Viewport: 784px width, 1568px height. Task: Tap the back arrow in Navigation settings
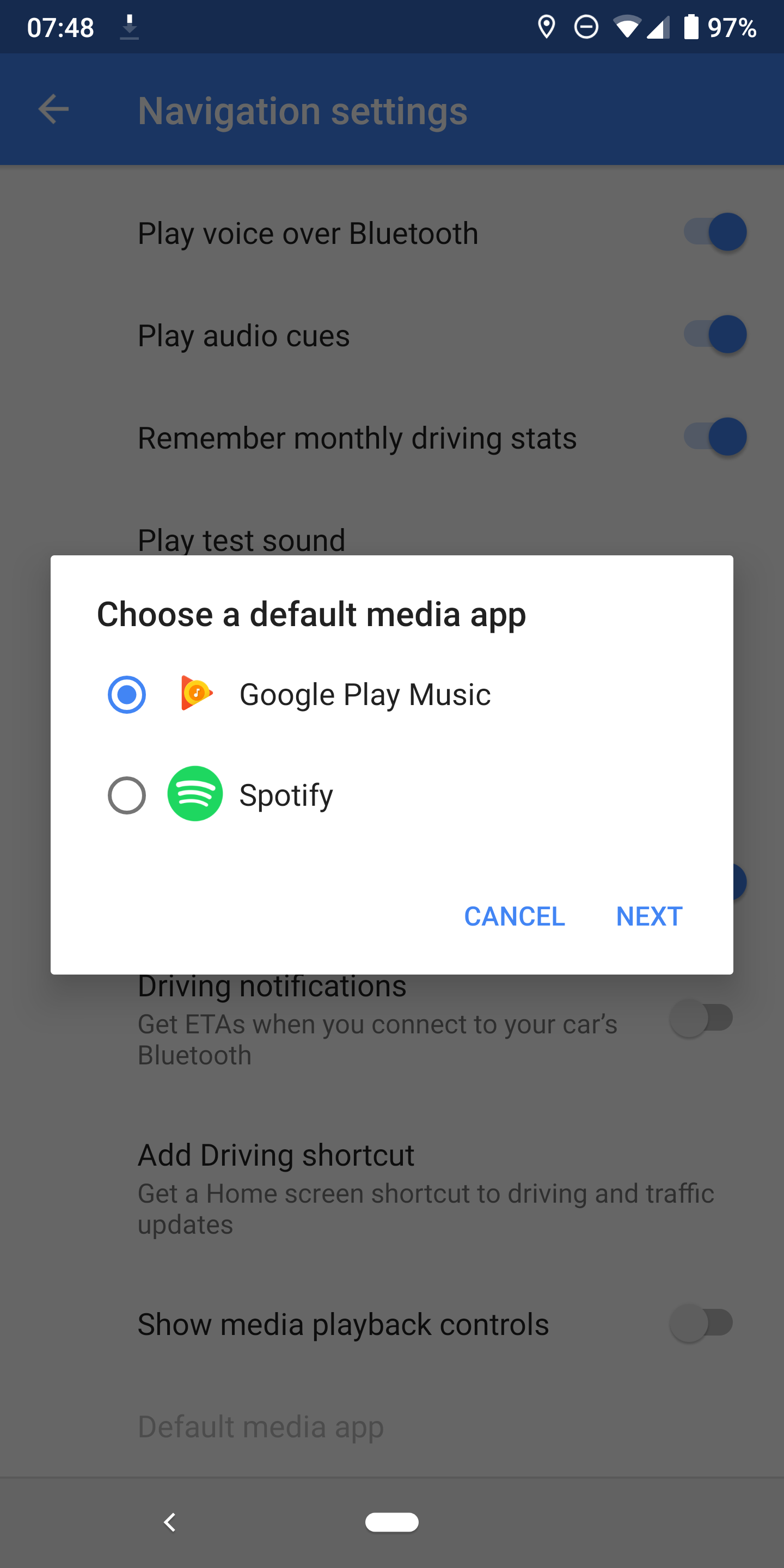52,110
